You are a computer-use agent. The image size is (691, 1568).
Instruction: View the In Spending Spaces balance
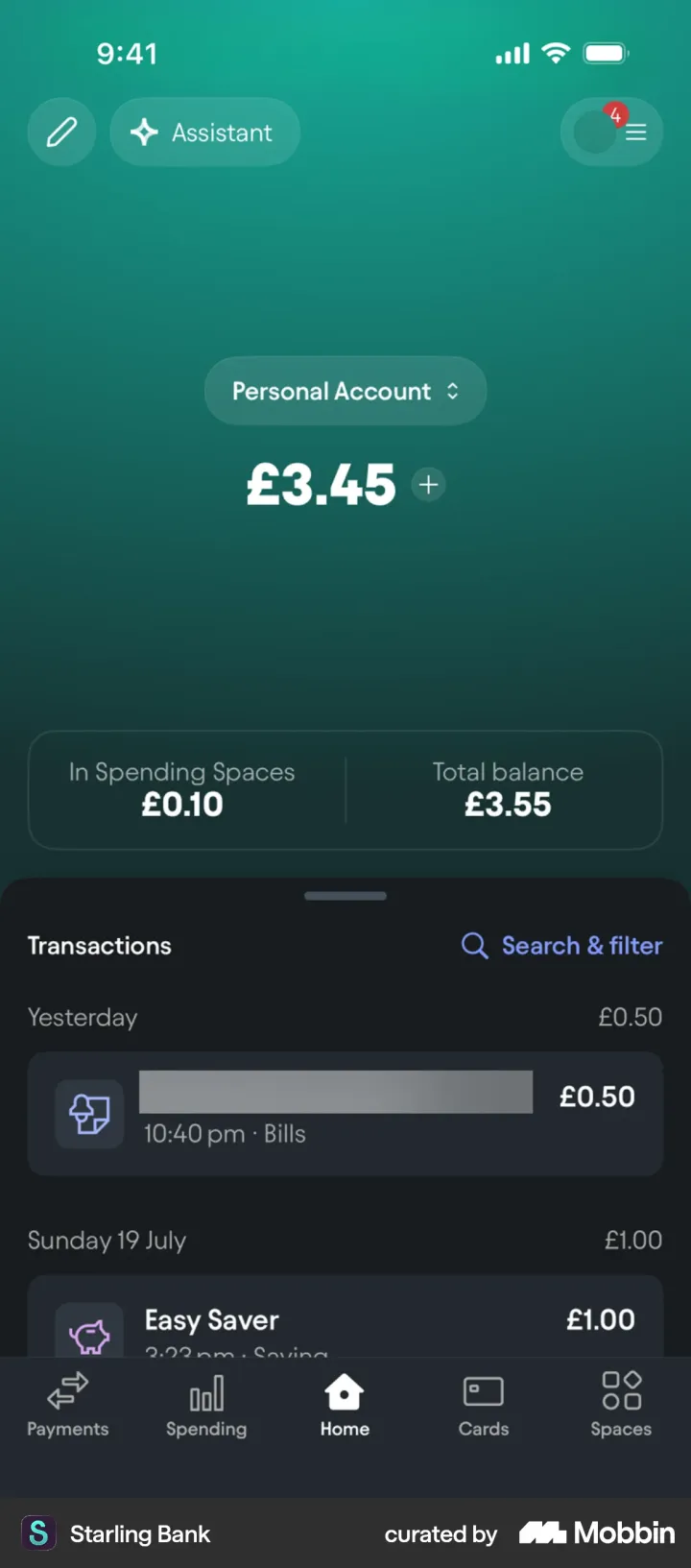(182, 789)
